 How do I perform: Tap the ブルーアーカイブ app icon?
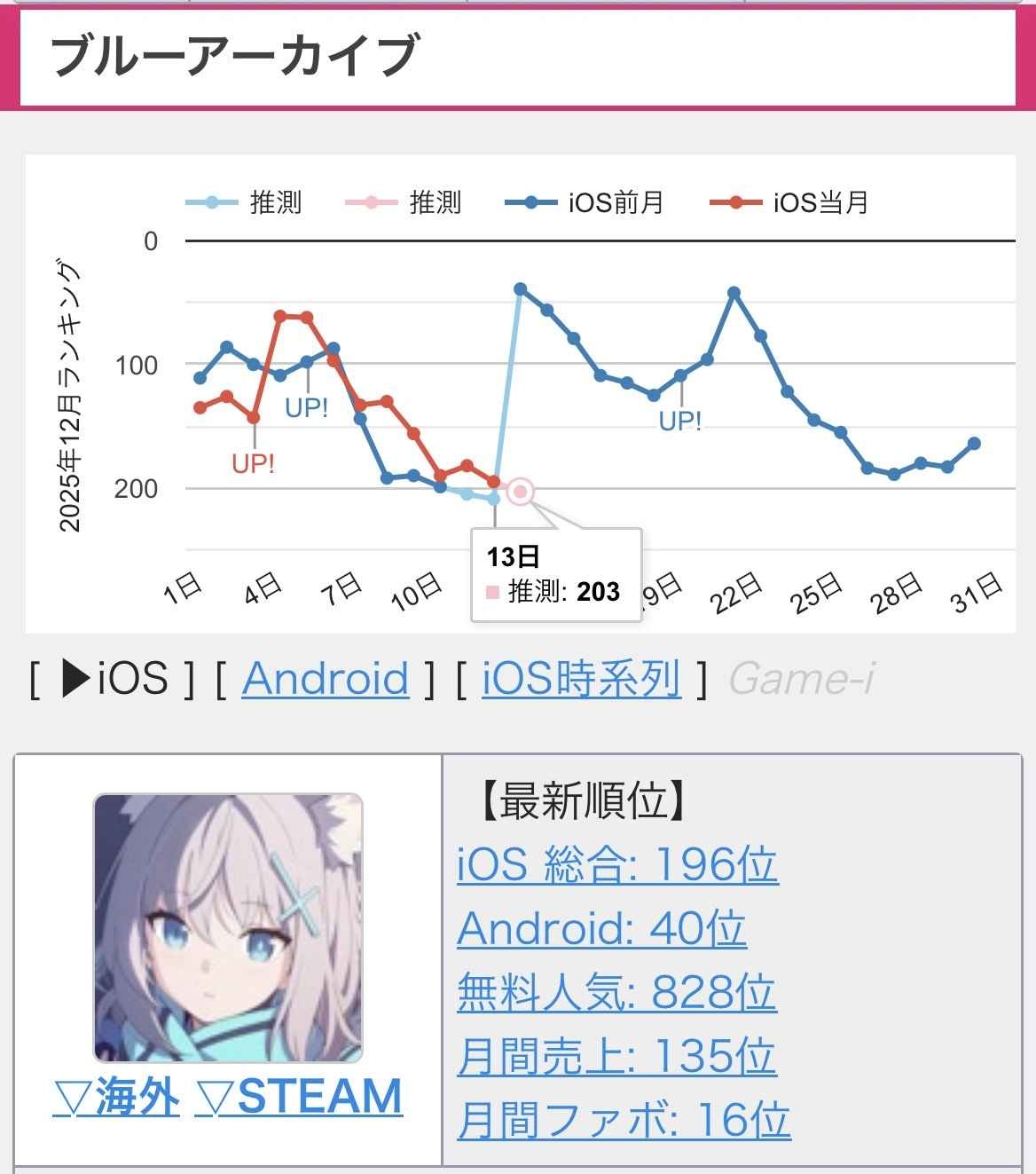[x=228, y=927]
